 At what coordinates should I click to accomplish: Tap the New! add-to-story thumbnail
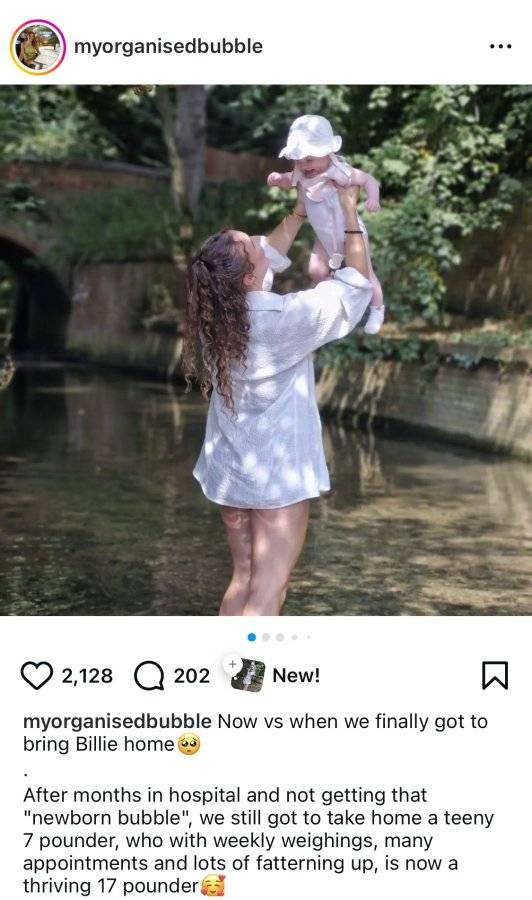(247, 674)
